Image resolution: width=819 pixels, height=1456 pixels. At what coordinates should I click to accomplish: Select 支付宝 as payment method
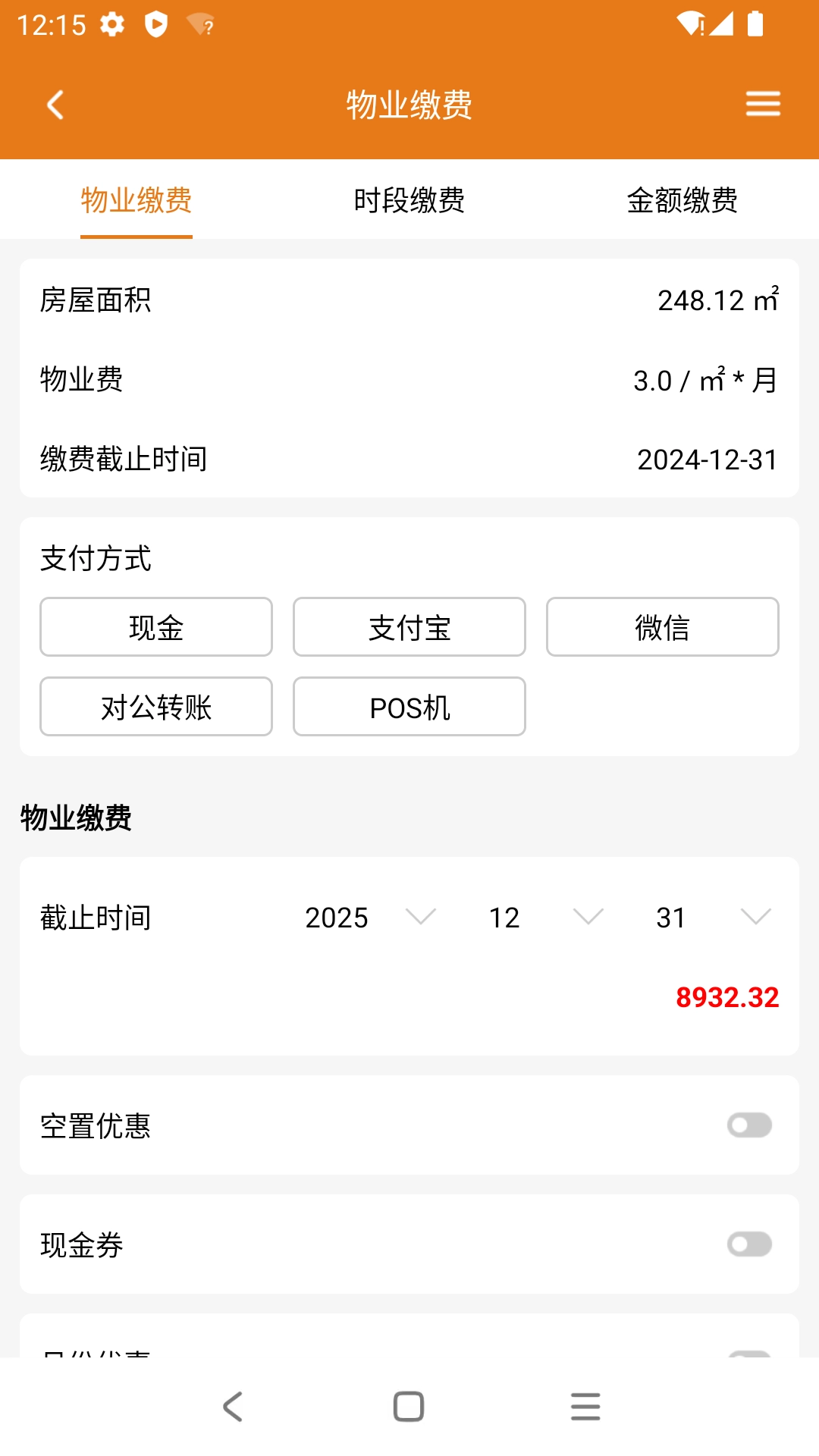pos(409,627)
